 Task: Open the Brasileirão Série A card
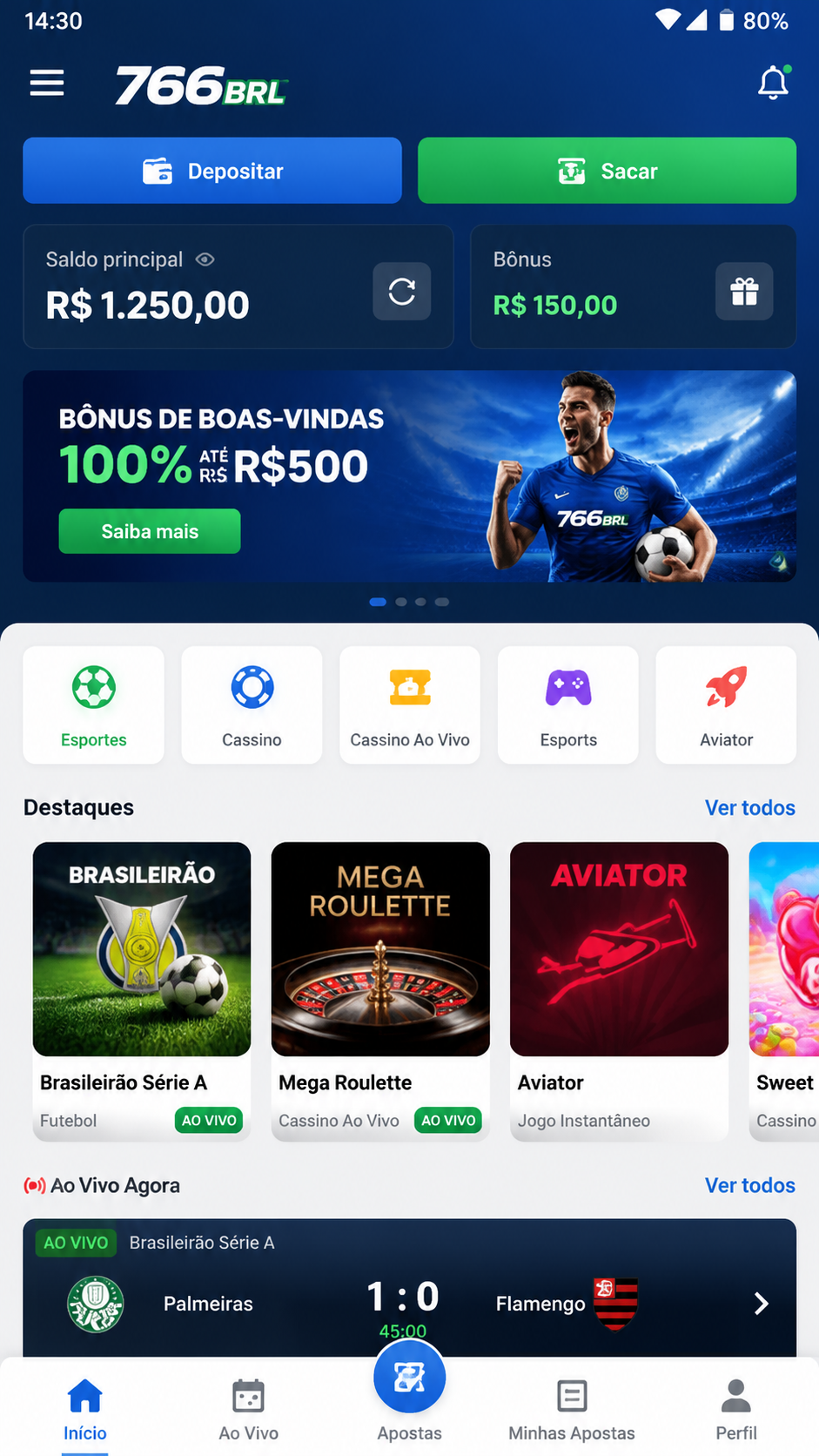142,991
